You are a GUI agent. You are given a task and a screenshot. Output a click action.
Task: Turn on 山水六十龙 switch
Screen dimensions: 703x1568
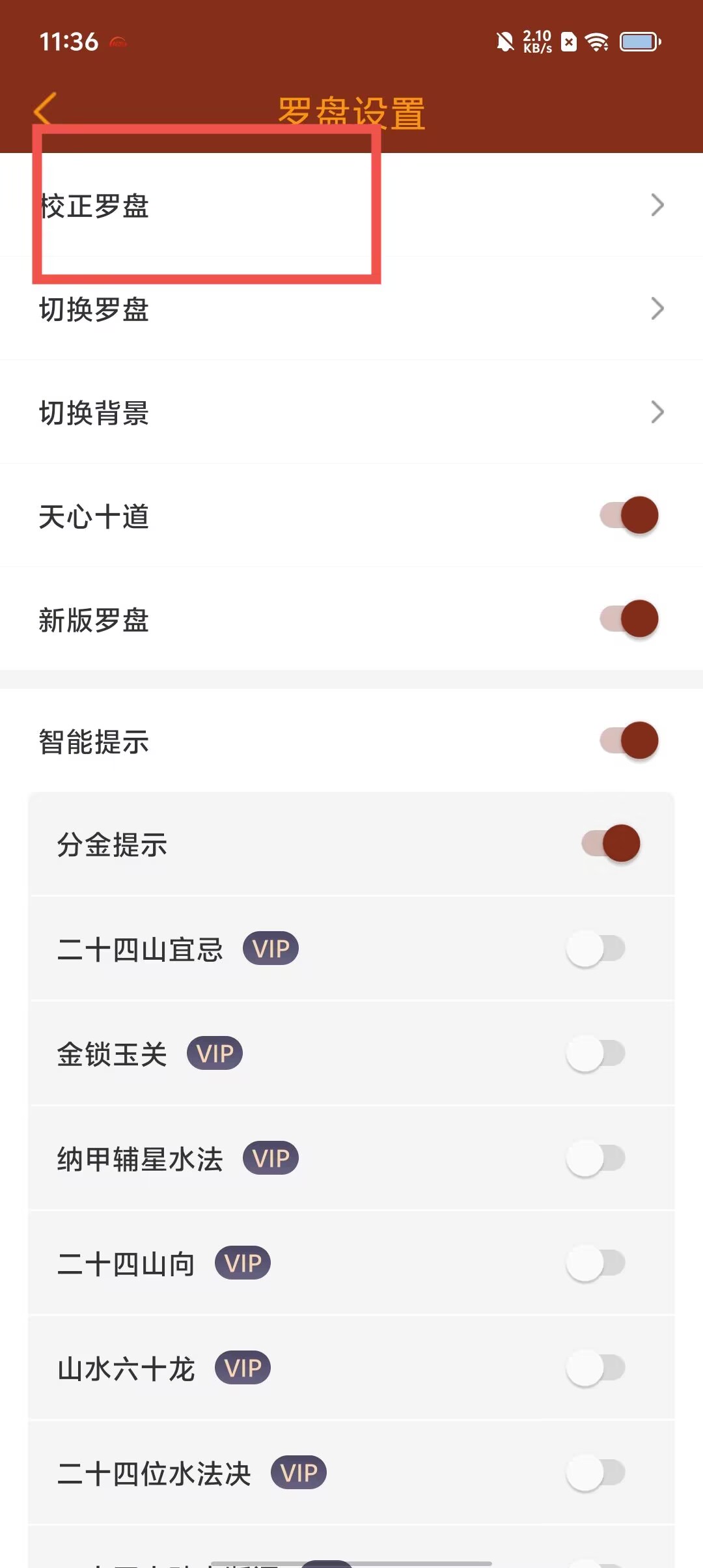click(596, 1368)
